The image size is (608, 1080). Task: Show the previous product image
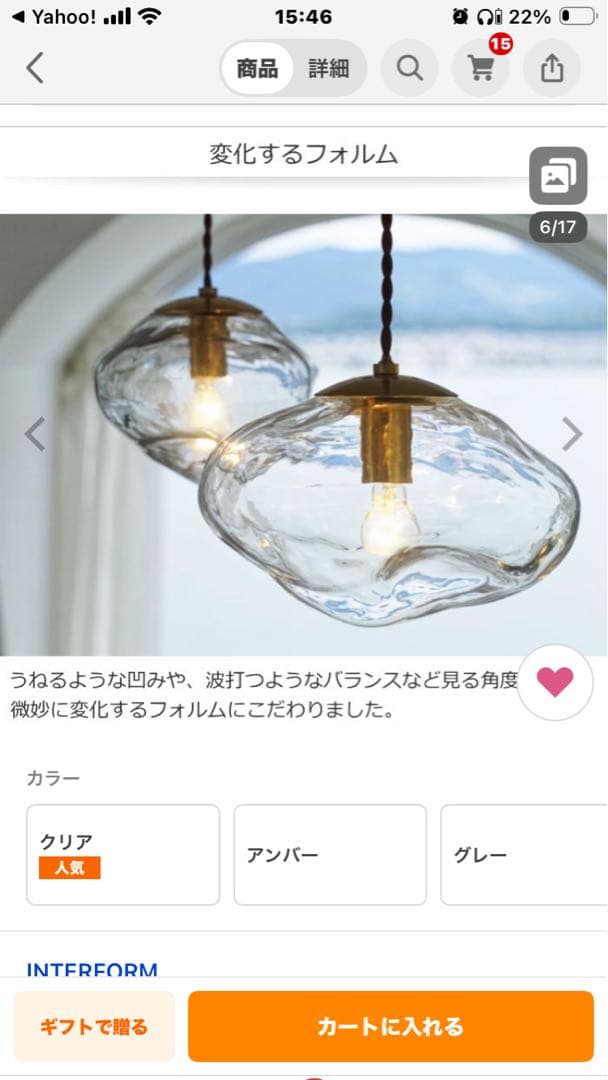[34, 434]
